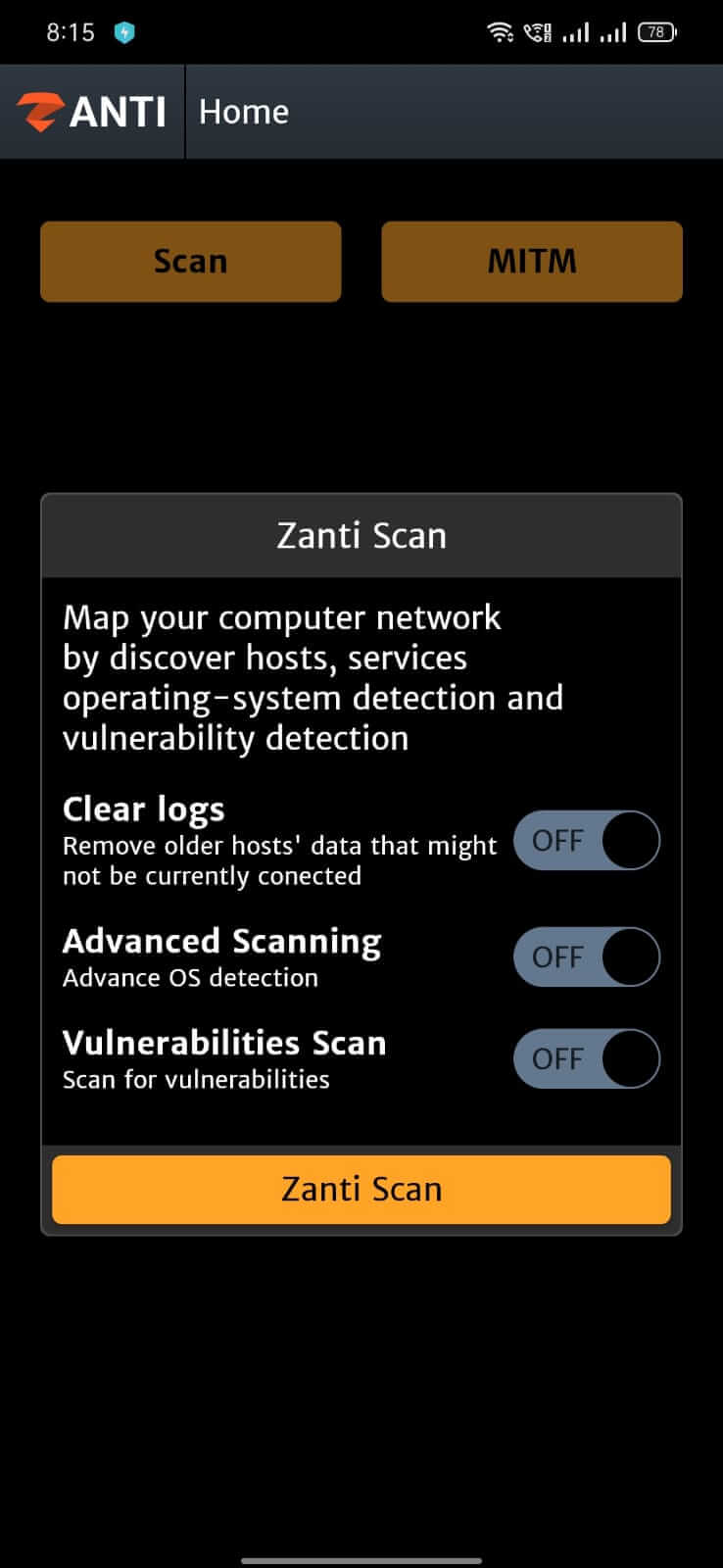Click the first cellular signal bars icon
The image size is (723, 1568).
click(x=579, y=32)
